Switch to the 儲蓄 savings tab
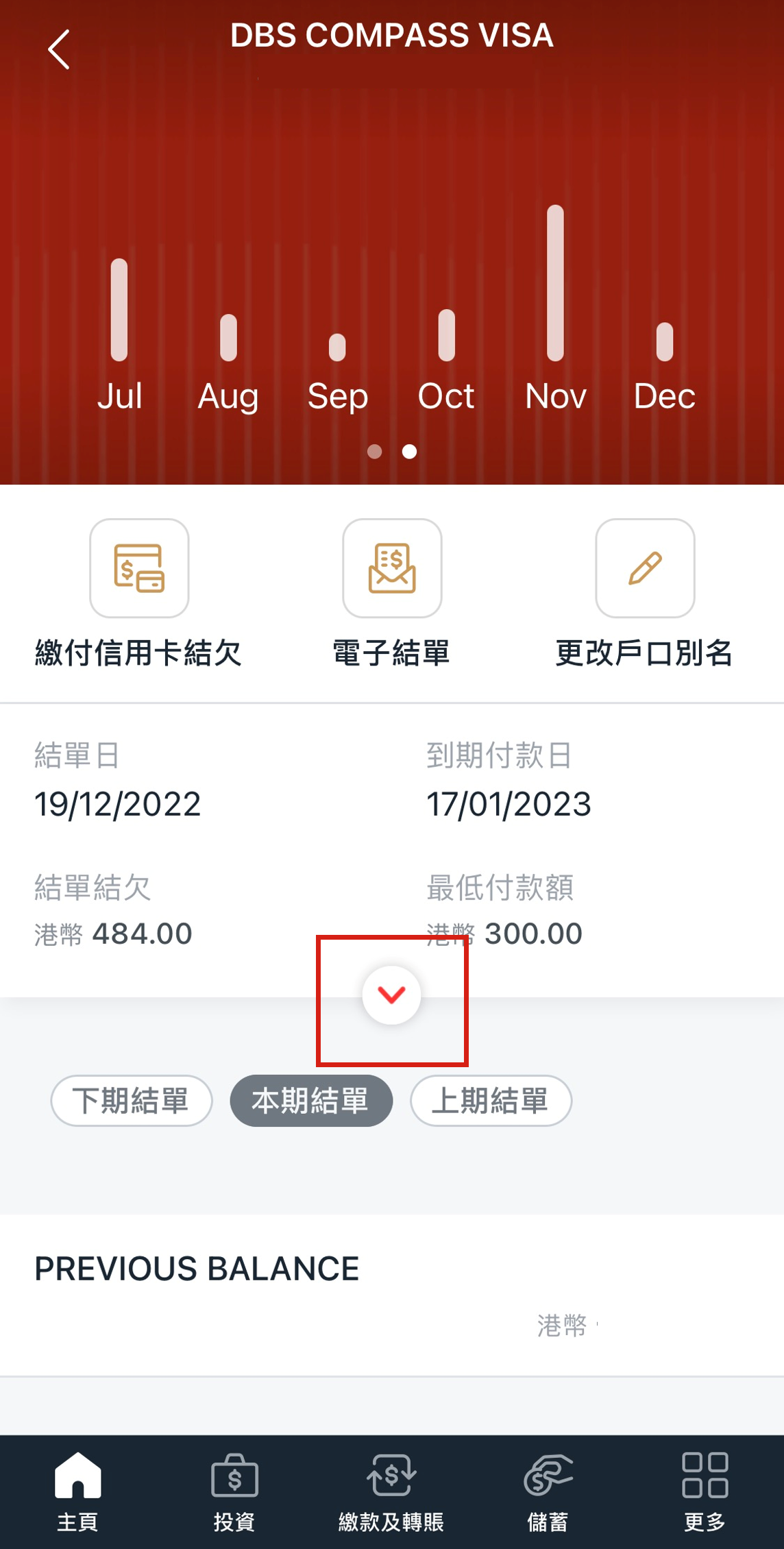 tap(548, 1491)
